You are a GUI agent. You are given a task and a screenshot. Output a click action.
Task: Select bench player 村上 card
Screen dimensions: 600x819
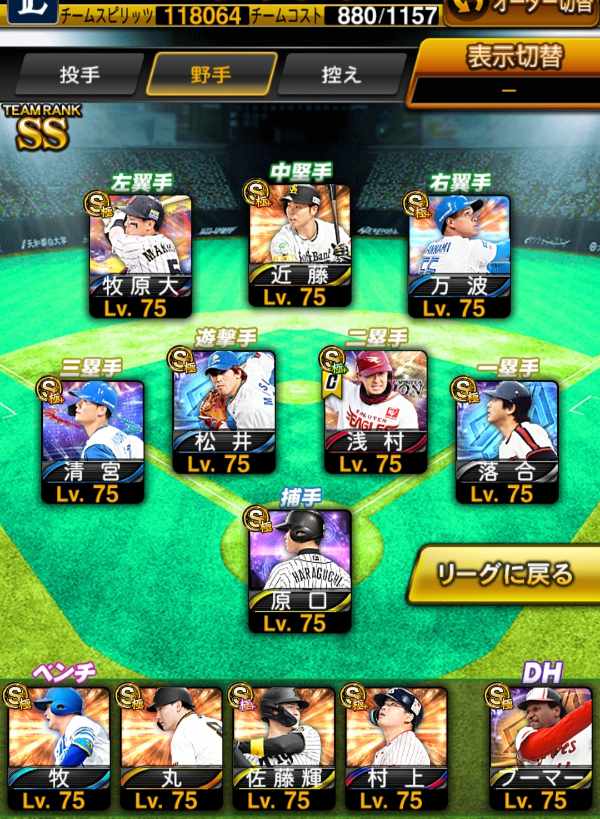(396, 749)
